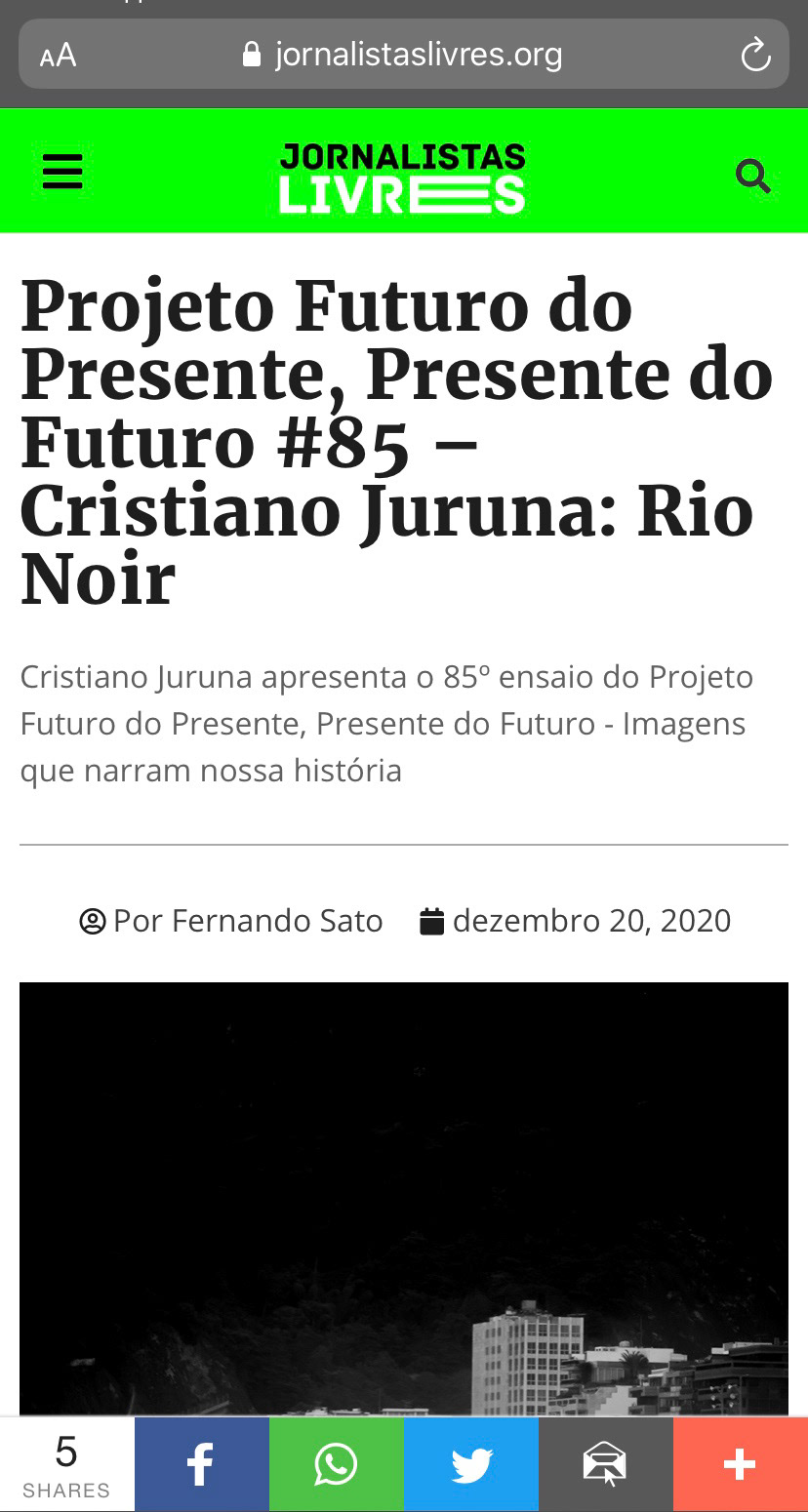Open reader text size options
This screenshot has width=808, height=1512.
point(59,56)
